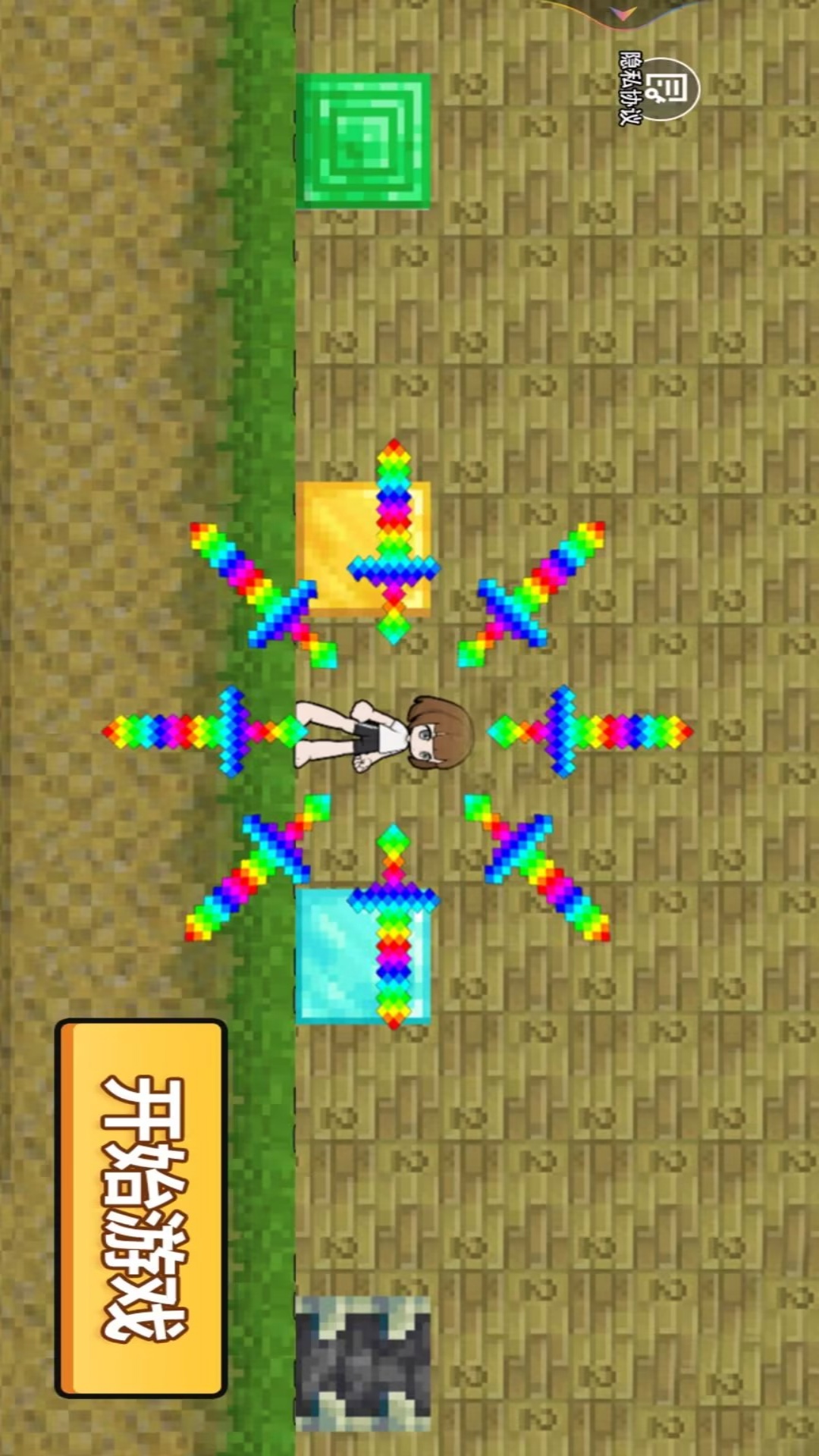819x1456 pixels.
Task: Tap the 开始游戏 start game button
Action: pos(141,1208)
